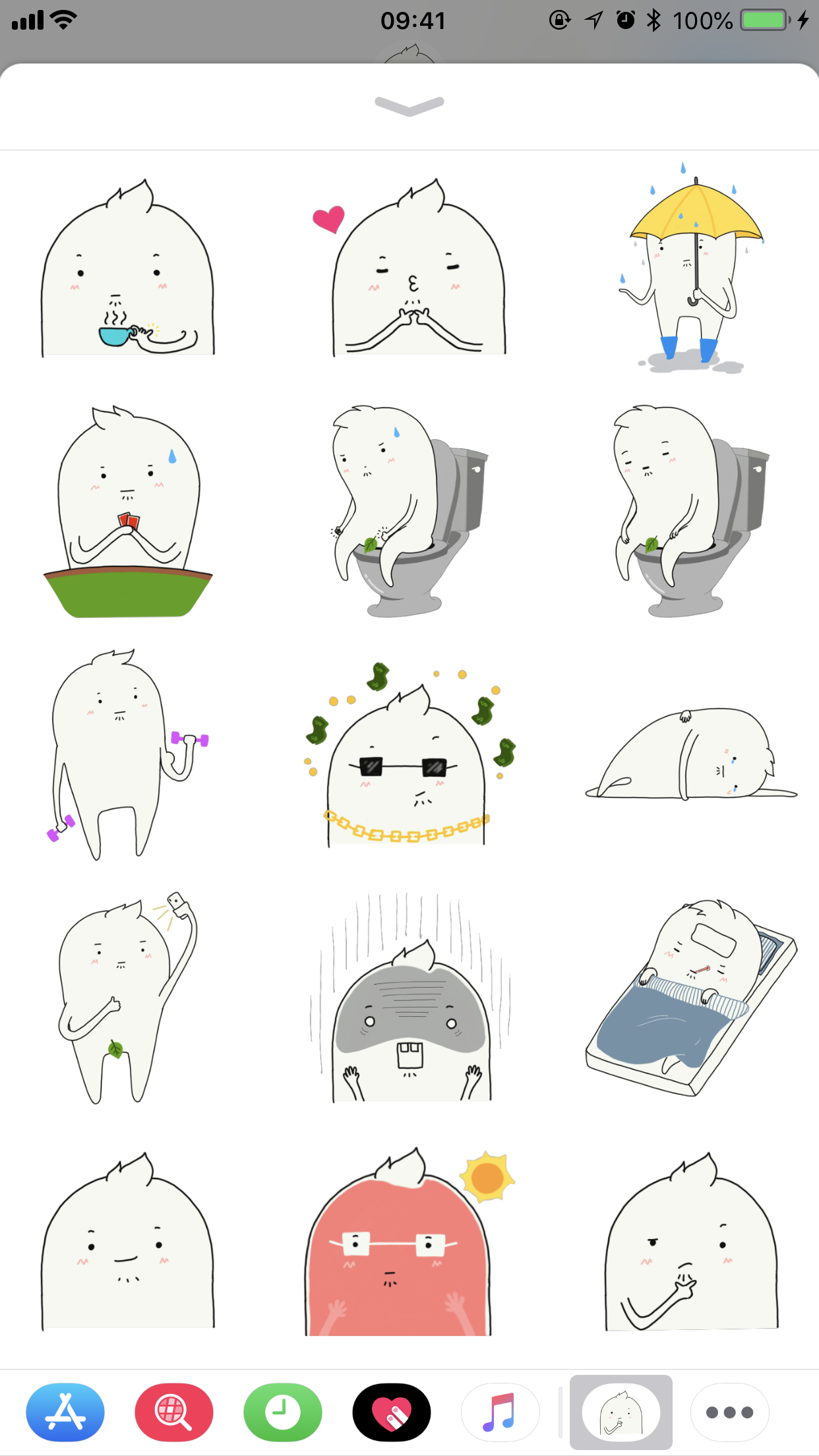This screenshot has height=1456, width=819.
Task: Pick the sunglasses and gold chain sticker
Action: pos(409,758)
